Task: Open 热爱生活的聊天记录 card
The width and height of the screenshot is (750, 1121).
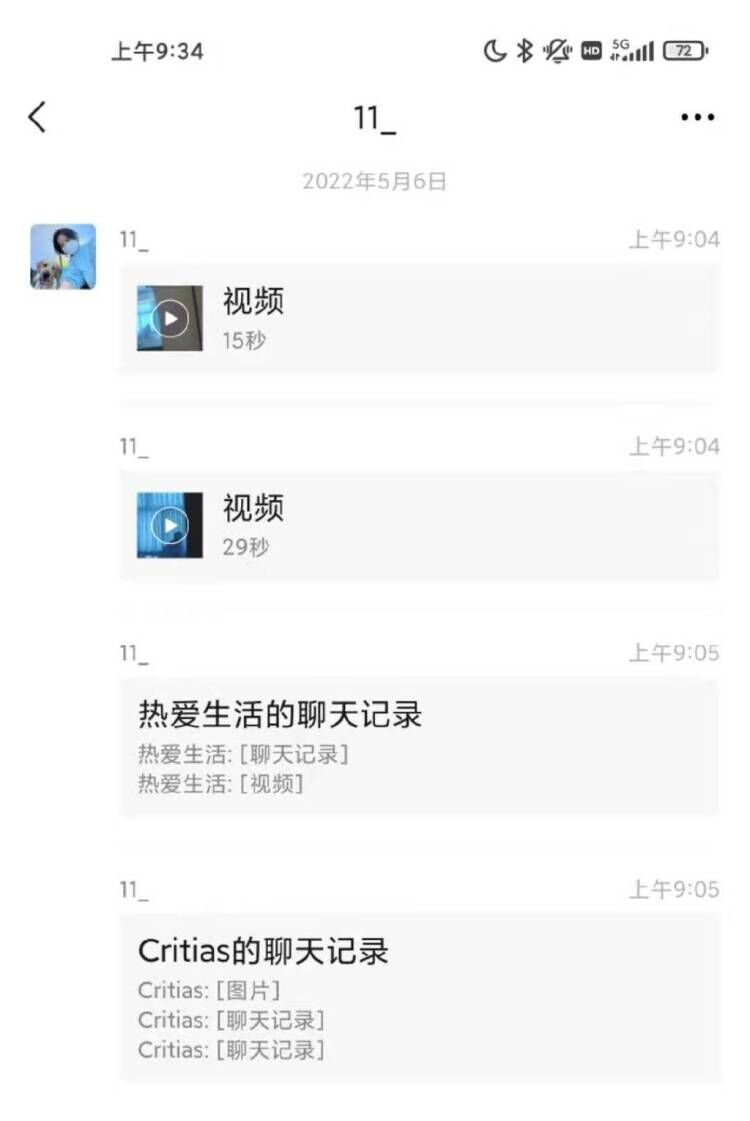Action: (418, 745)
